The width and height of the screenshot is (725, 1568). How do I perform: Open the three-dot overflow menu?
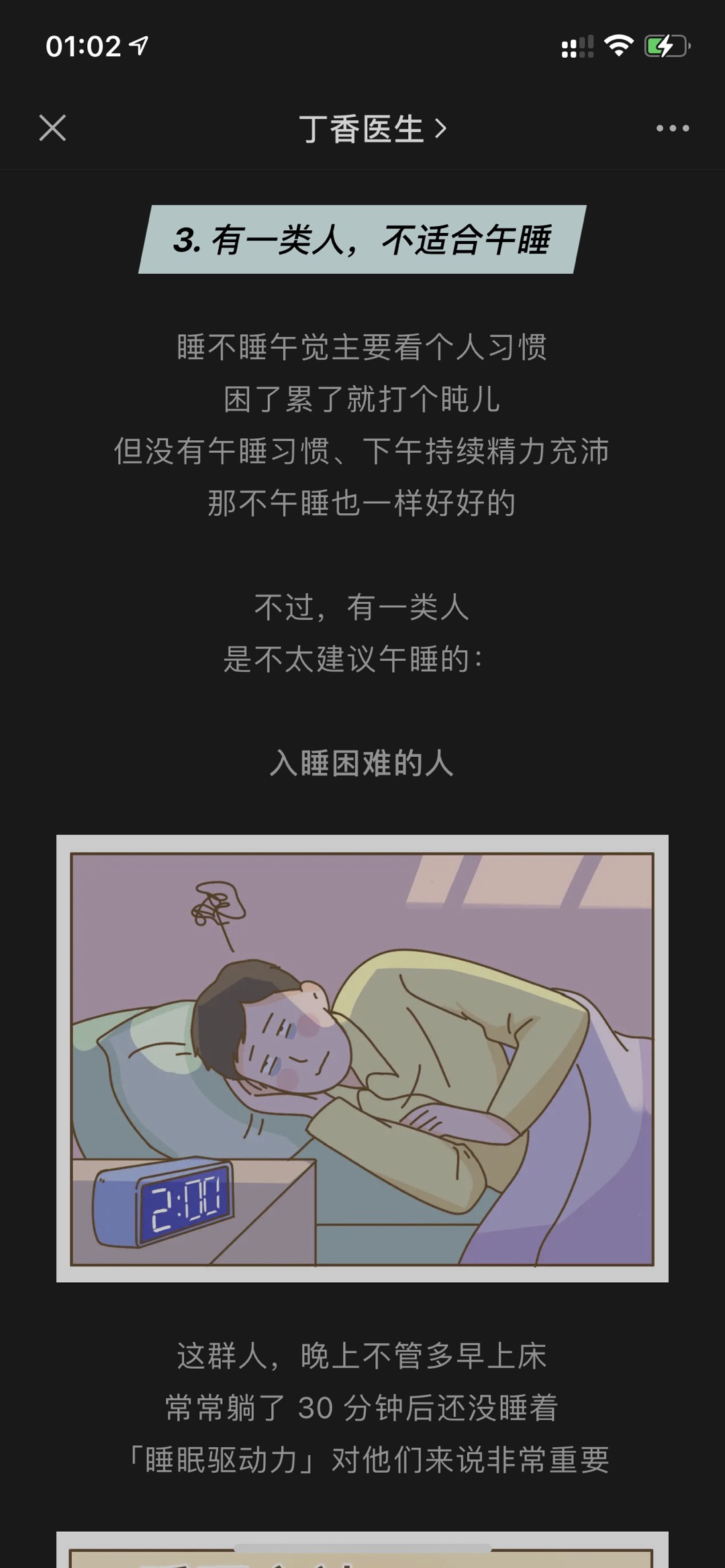[672, 128]
